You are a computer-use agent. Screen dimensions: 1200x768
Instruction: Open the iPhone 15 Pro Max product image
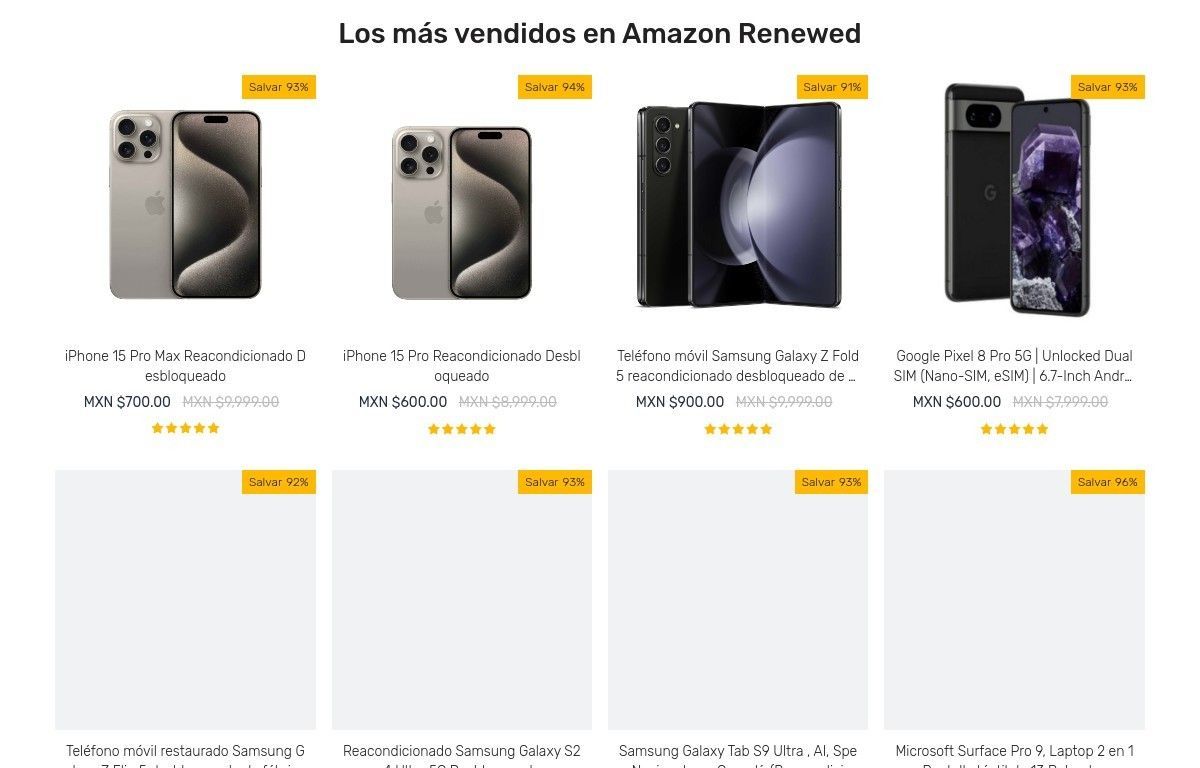pos(185,205)
